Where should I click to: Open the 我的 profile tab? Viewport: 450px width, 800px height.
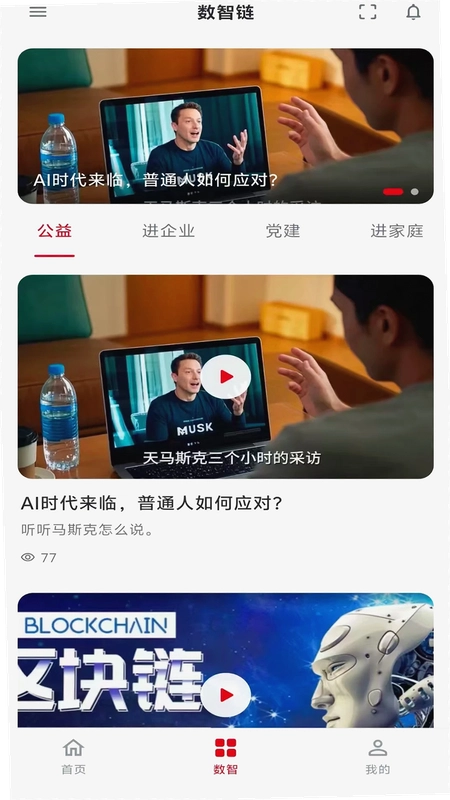coord(378,757)
